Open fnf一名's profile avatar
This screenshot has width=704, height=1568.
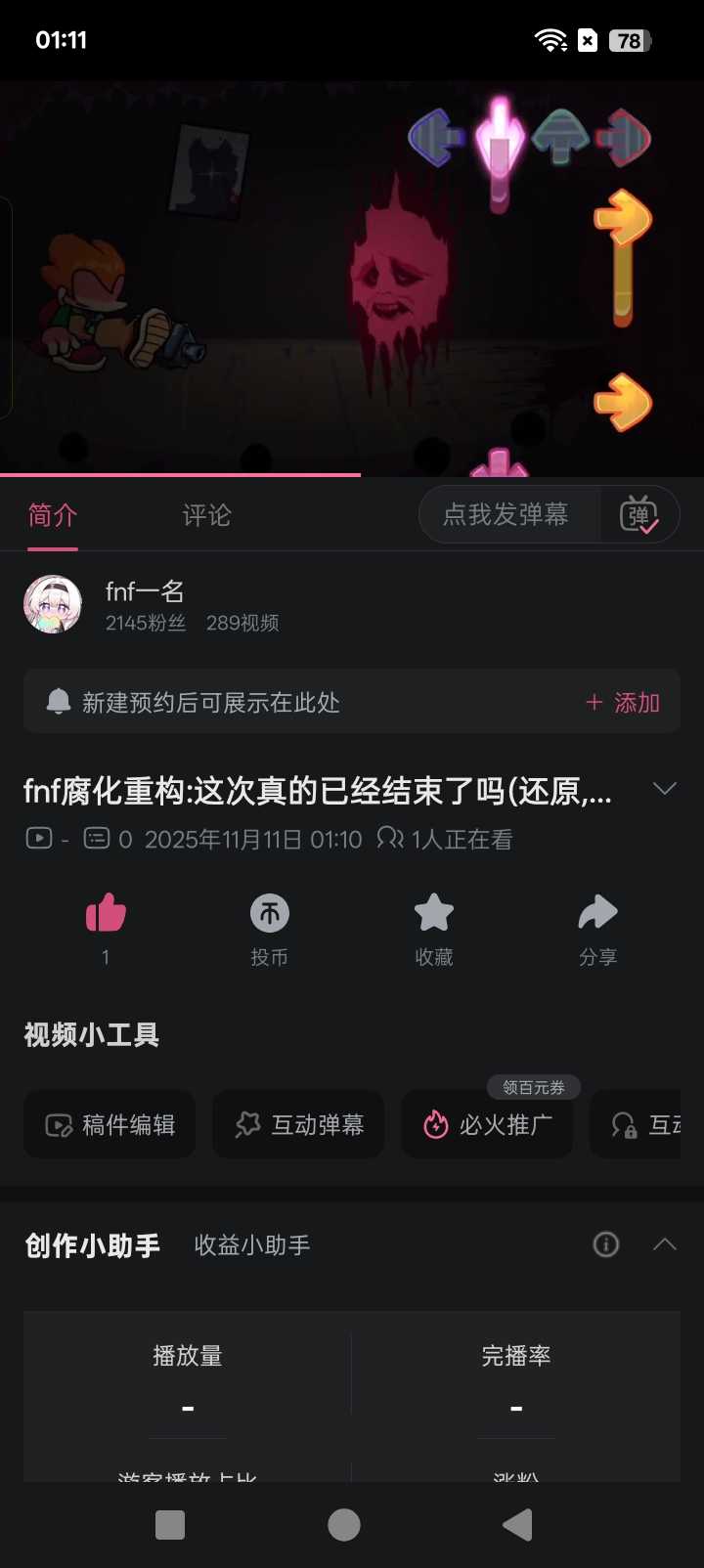coord(53,604)
